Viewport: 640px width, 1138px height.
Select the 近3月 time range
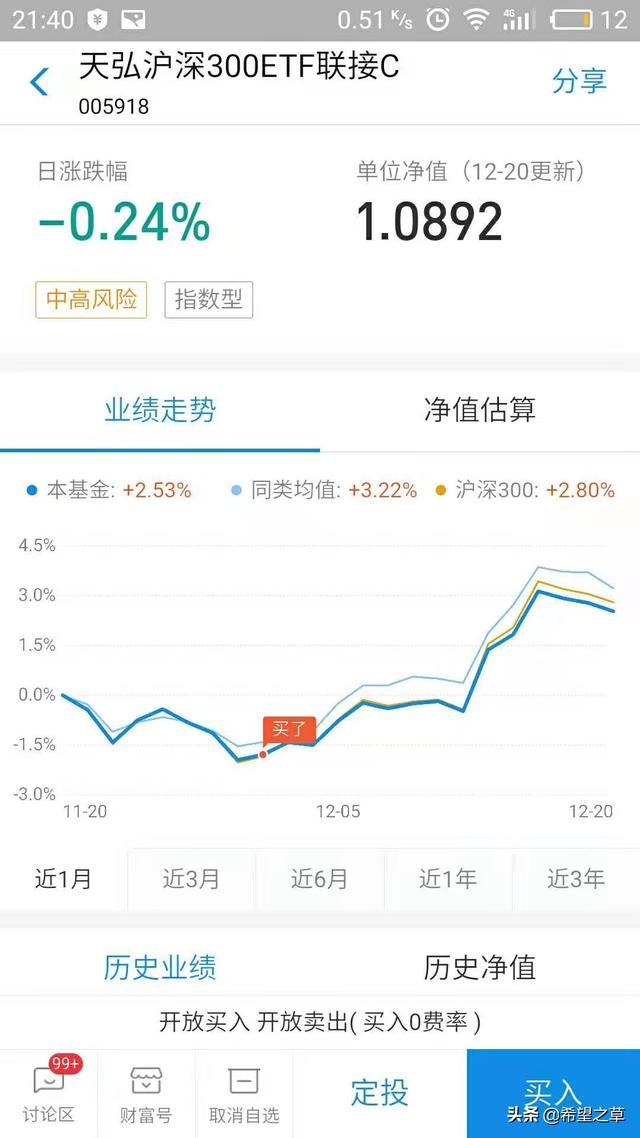[191, 879]
